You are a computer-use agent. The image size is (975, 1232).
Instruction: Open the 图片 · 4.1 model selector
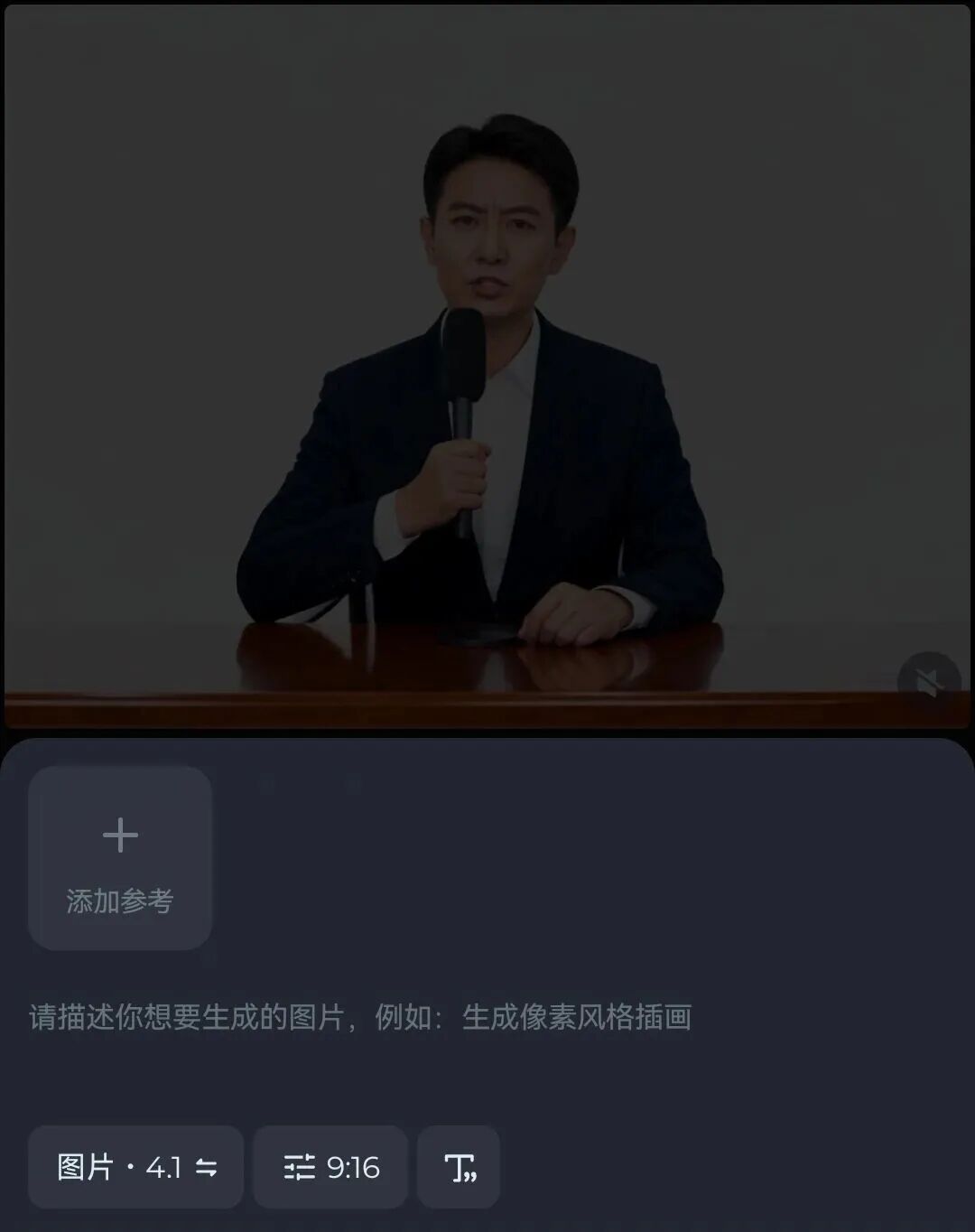pos(135,1168)
